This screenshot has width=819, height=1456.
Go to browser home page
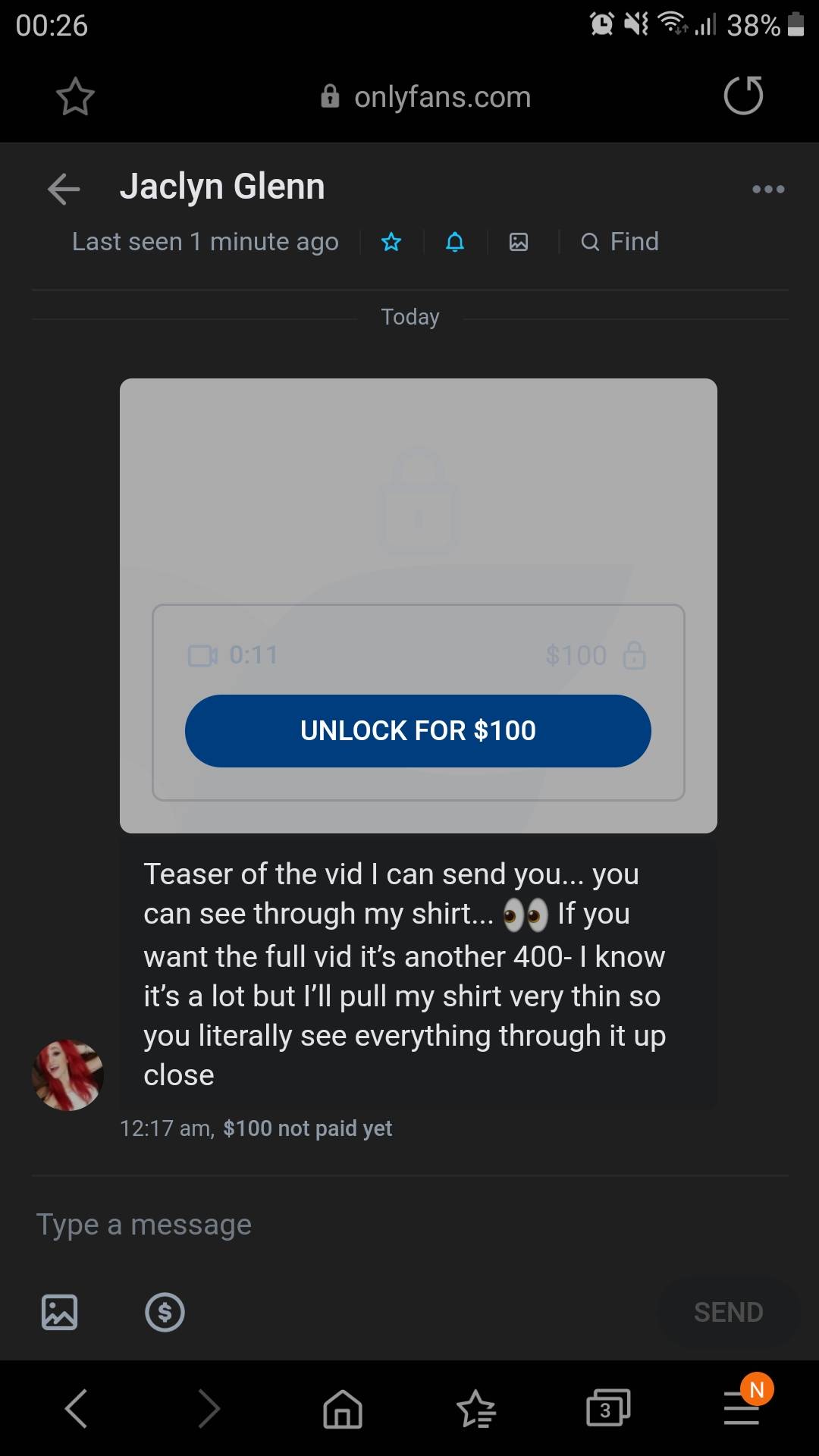pos(343,1409)
